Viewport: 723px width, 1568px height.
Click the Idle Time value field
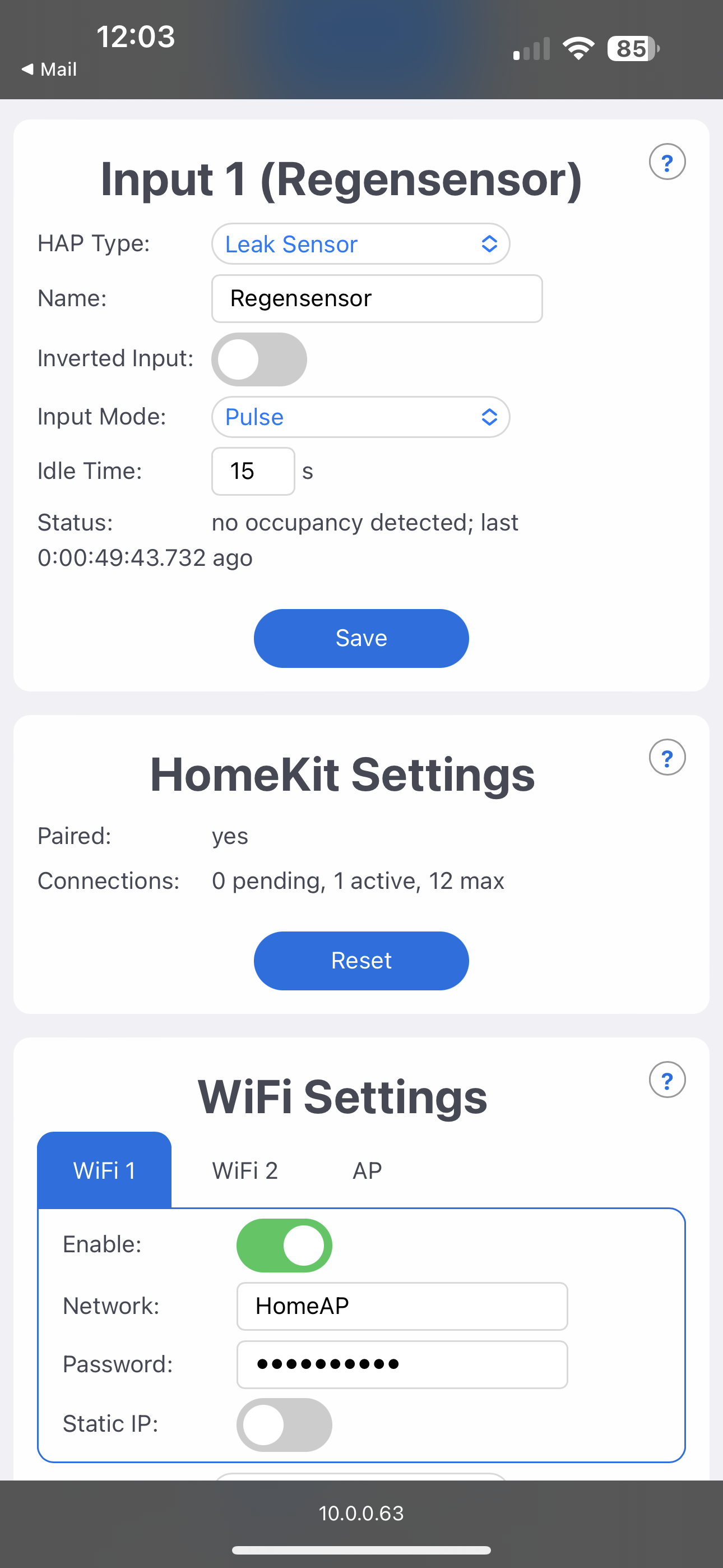(253, 471)
